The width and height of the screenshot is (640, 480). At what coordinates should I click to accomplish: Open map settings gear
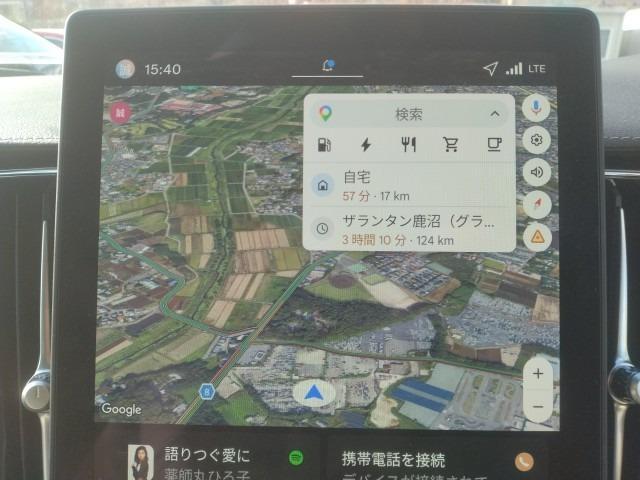pyautogui.click(x=537, y=140)
